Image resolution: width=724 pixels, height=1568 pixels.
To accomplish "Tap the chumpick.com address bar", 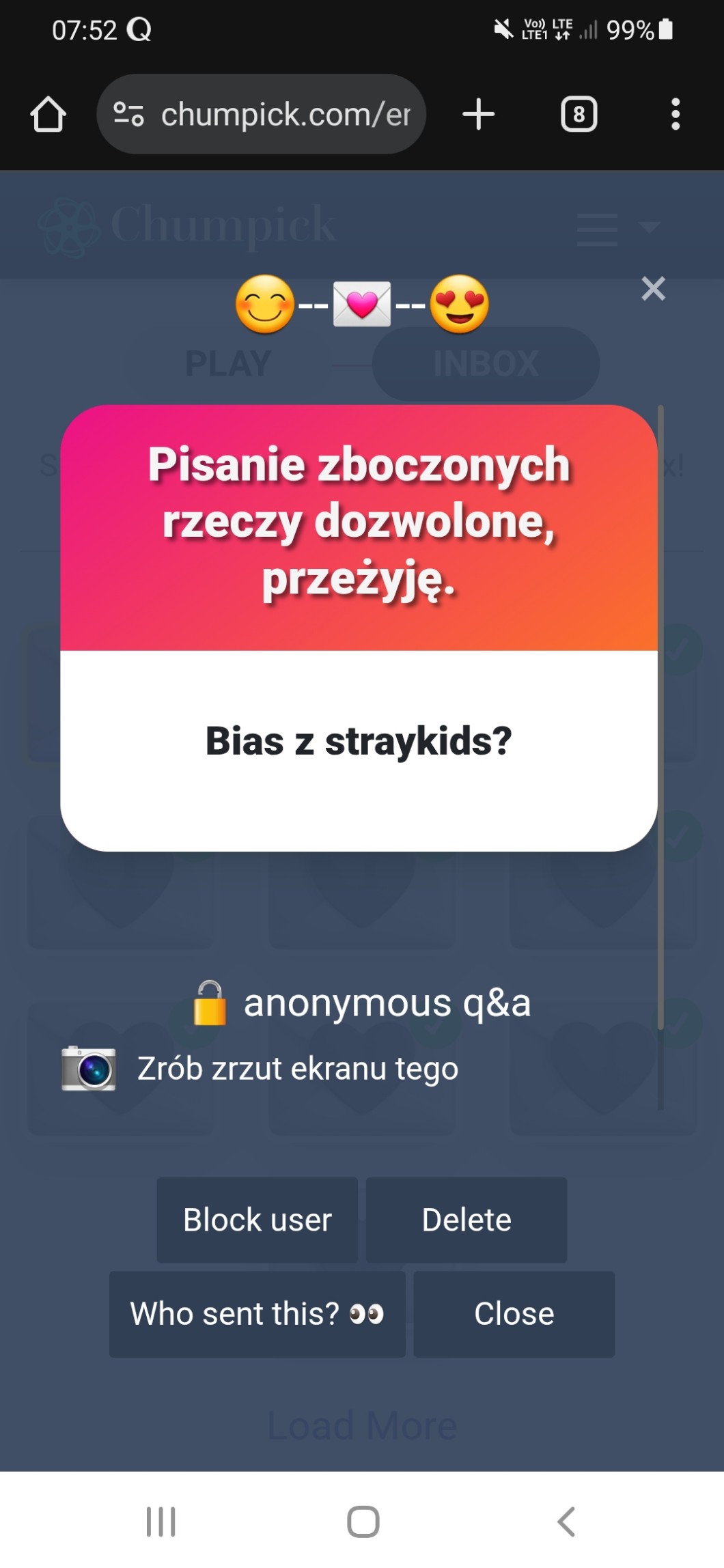I will (x=286, y=114).
